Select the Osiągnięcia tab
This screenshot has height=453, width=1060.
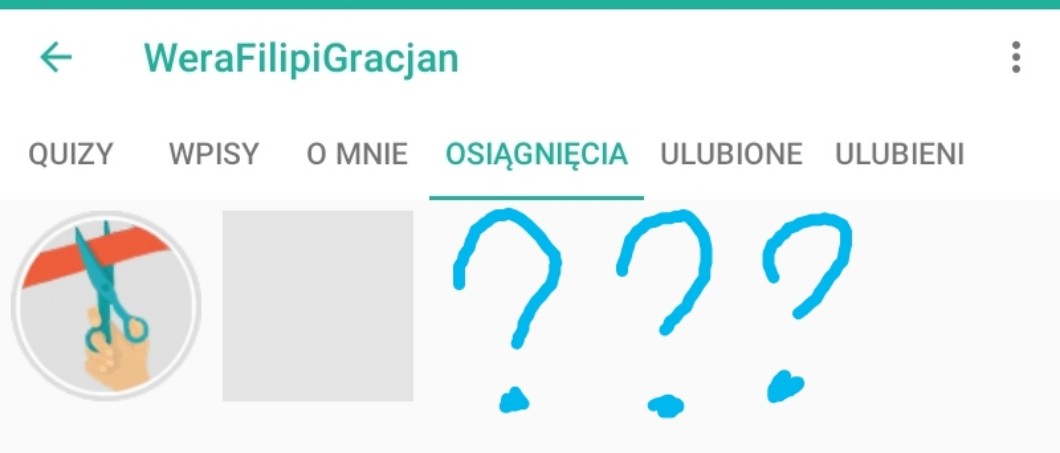(x=537, y=154)
